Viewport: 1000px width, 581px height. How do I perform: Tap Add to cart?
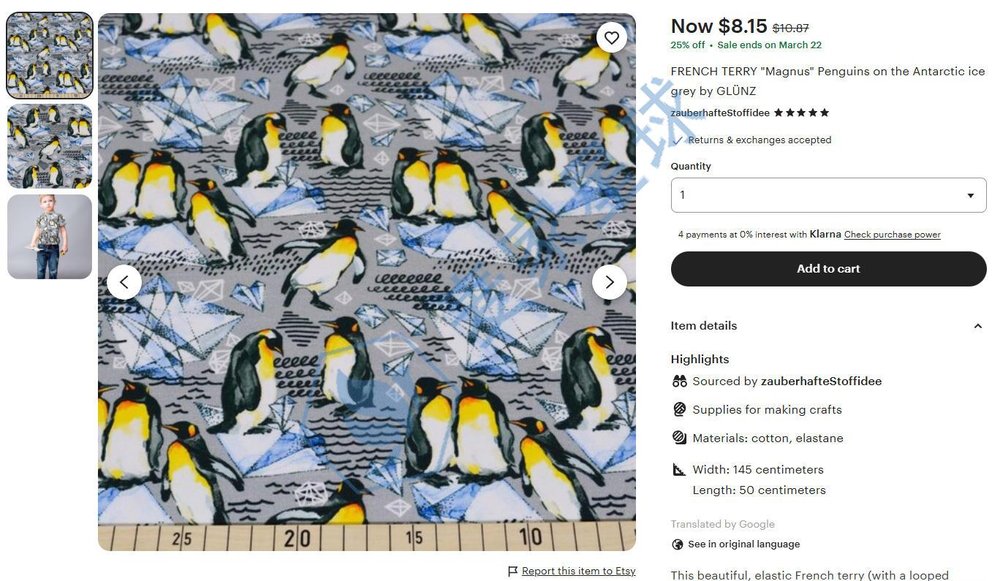[x=828, y=269]
